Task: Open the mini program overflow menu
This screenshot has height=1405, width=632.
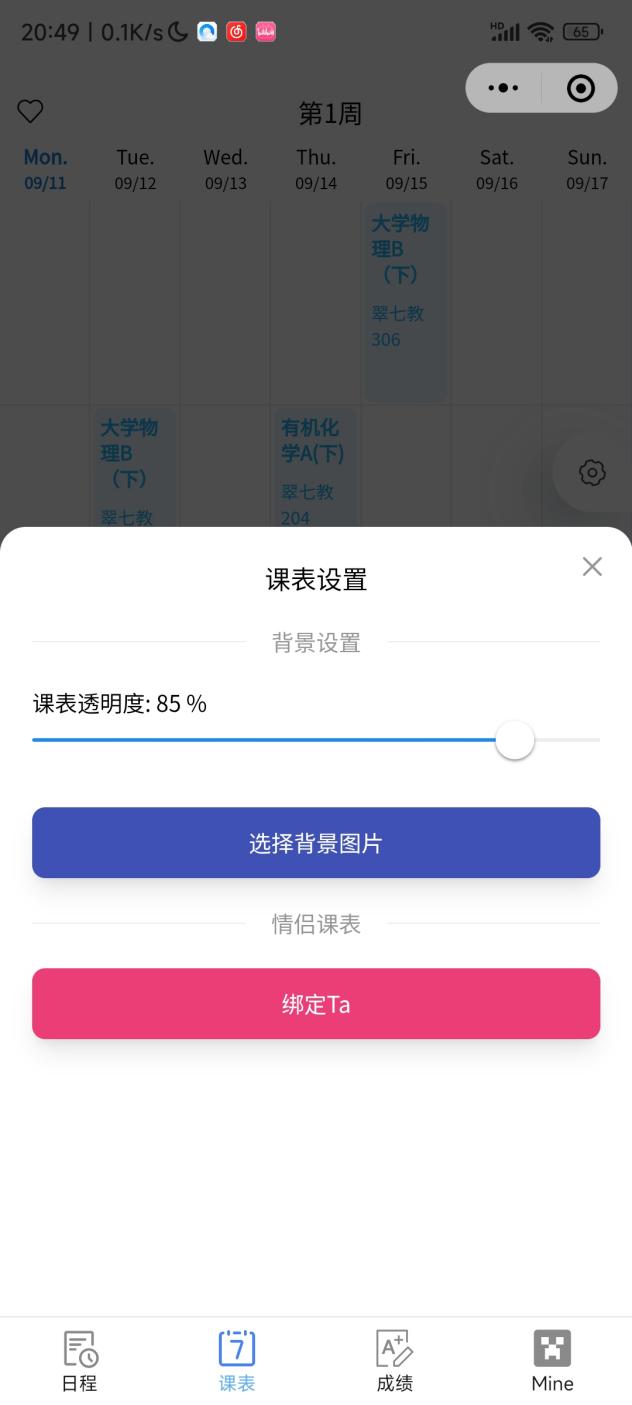Action: click(x=503, y=88)
